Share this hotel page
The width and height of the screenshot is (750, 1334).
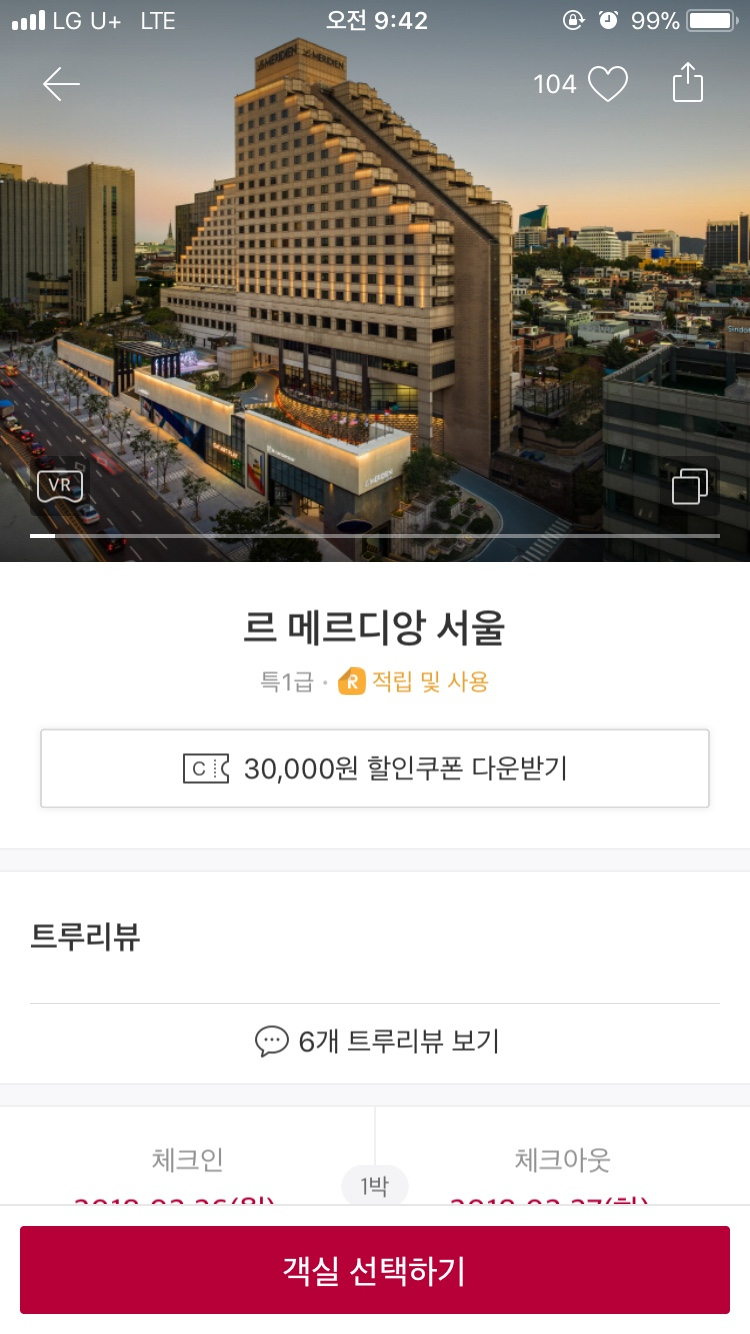click(x=688, y=82)
